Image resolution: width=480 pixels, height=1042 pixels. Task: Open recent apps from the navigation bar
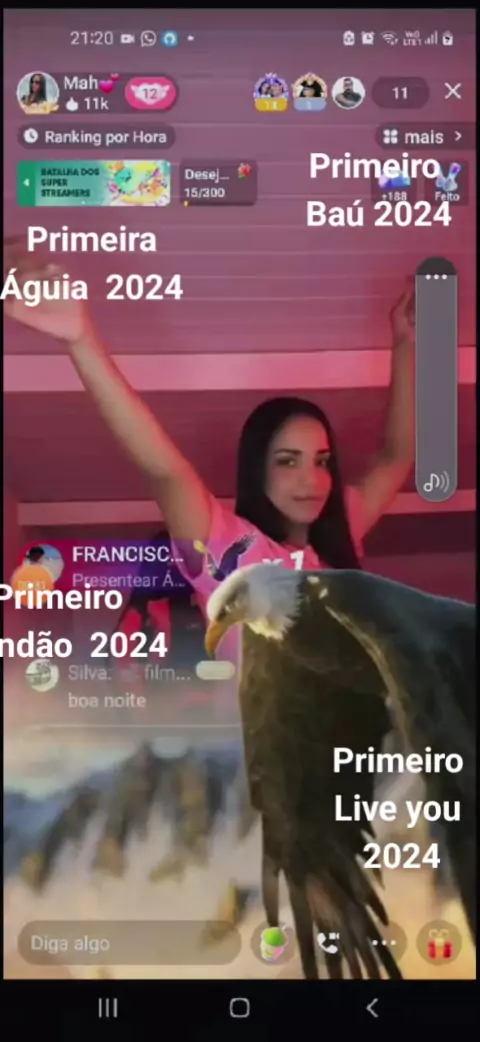108,1007
